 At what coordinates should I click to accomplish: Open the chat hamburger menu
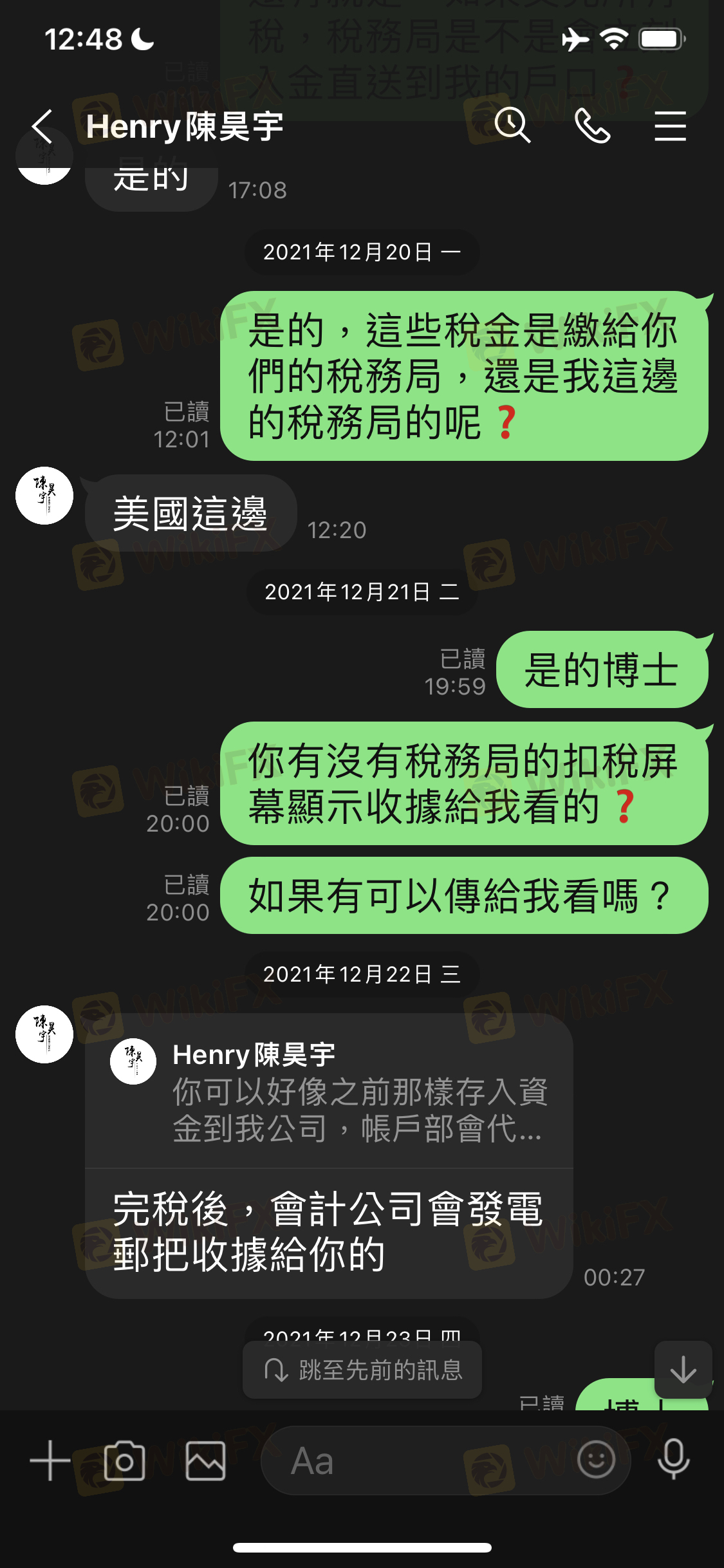tap(670, 126)
